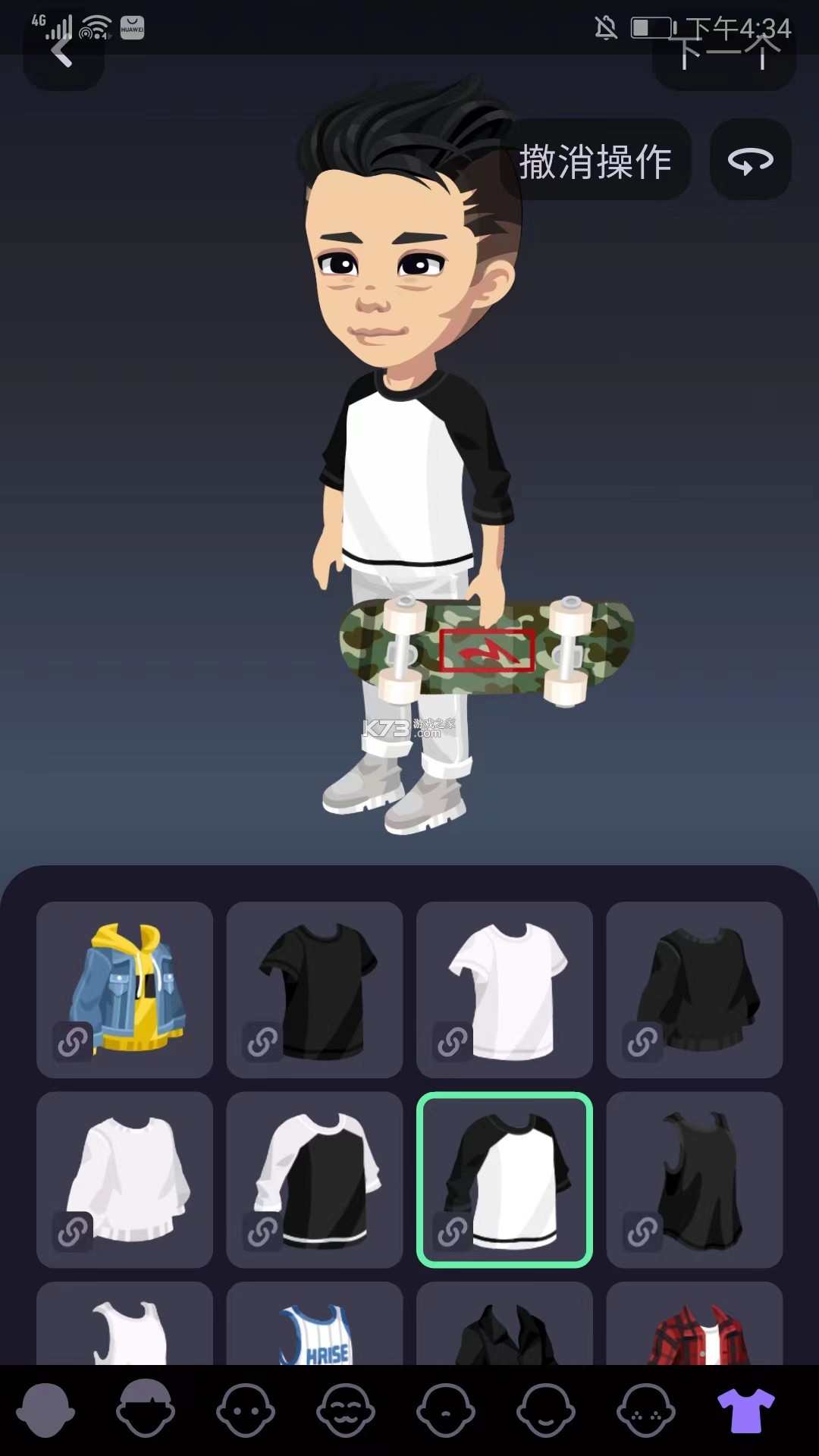Open the hairstyle tab
819x1456 pixels.
(146, 1410)
